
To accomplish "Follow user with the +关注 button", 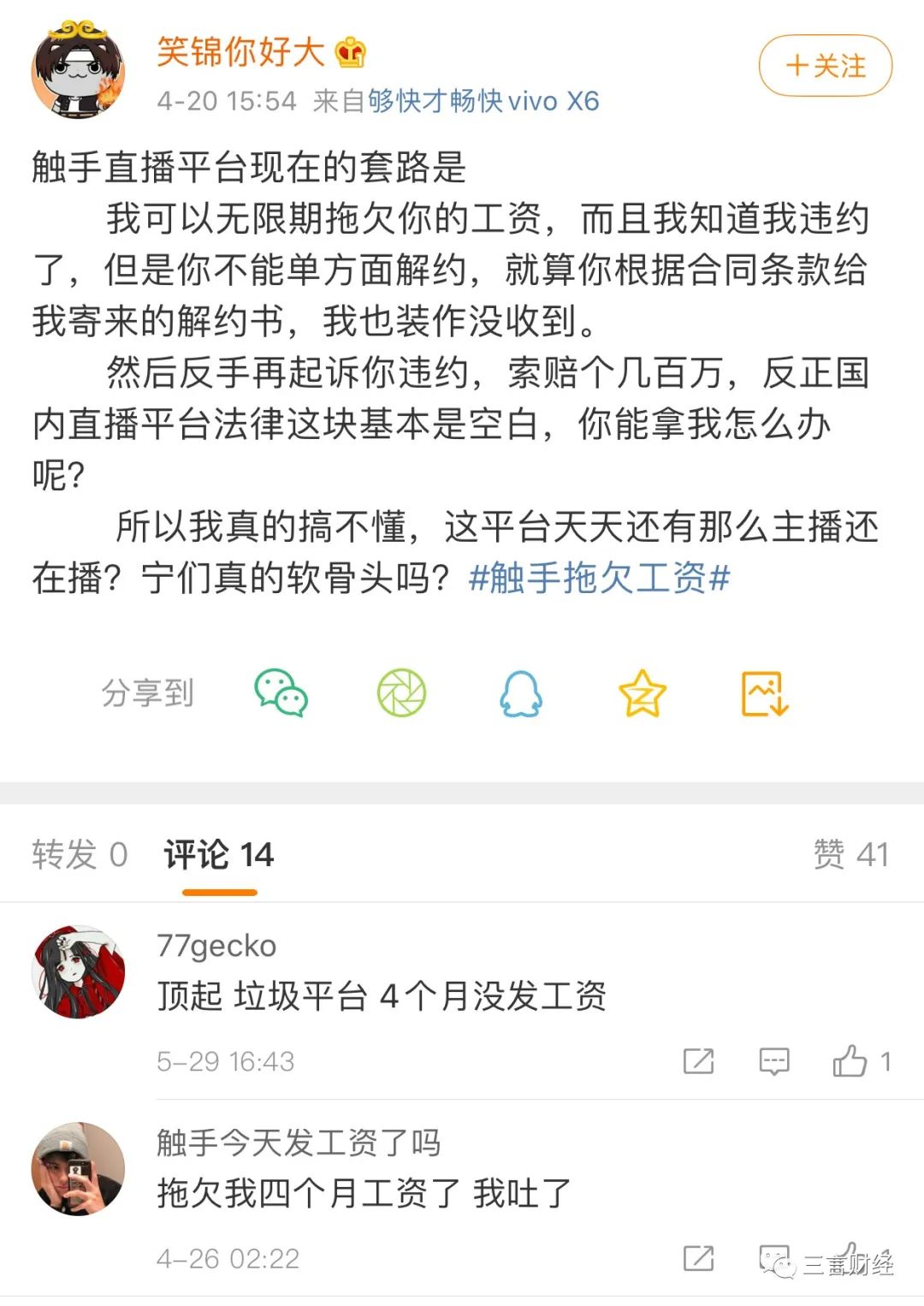I will 825,65.
